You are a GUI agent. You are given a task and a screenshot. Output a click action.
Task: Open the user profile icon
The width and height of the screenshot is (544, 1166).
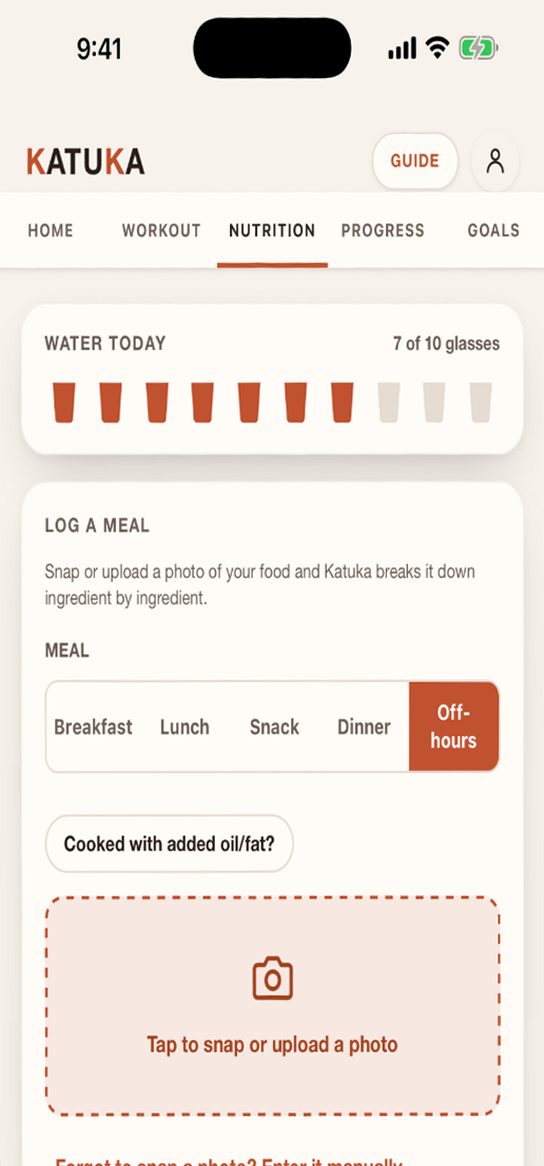point(495,161)
